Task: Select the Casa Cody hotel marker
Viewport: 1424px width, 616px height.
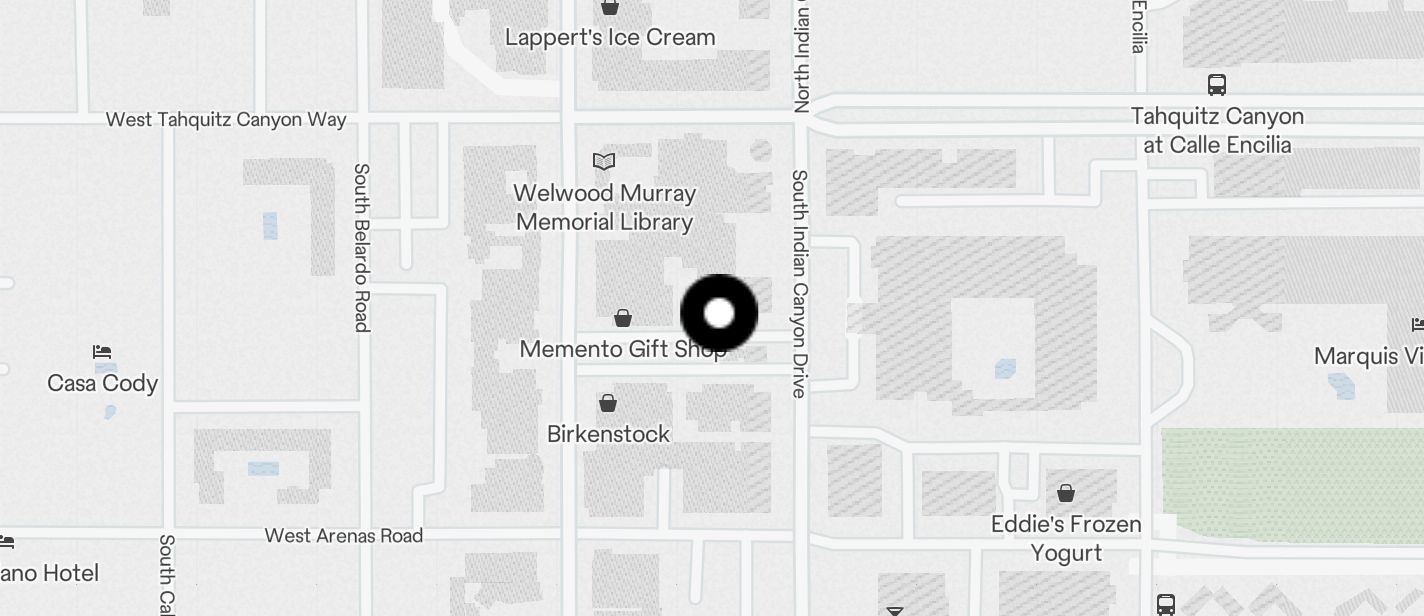Action: point(102,352)
